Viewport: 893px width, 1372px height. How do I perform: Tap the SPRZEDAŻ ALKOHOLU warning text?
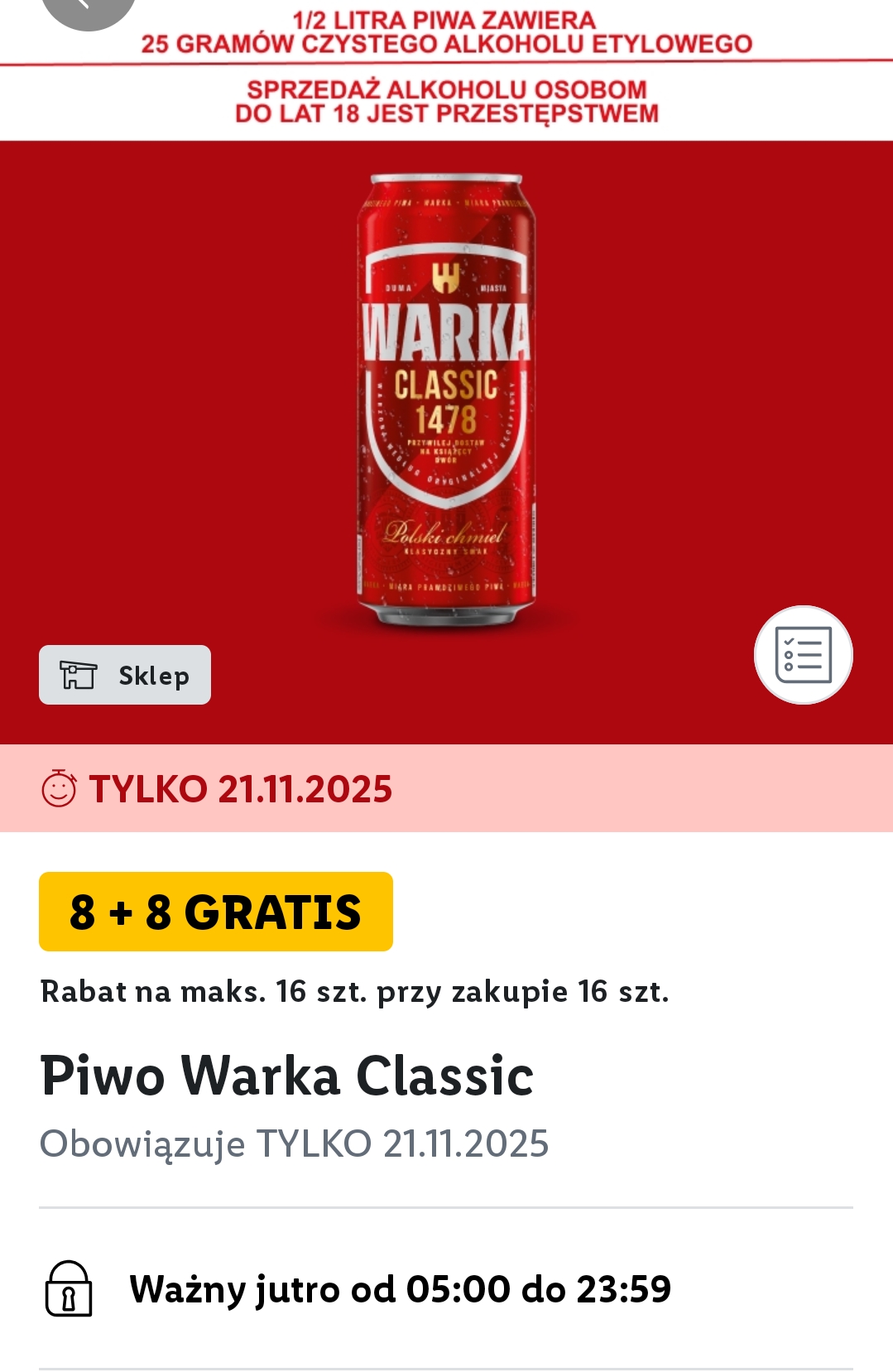(x=447, y=102)
